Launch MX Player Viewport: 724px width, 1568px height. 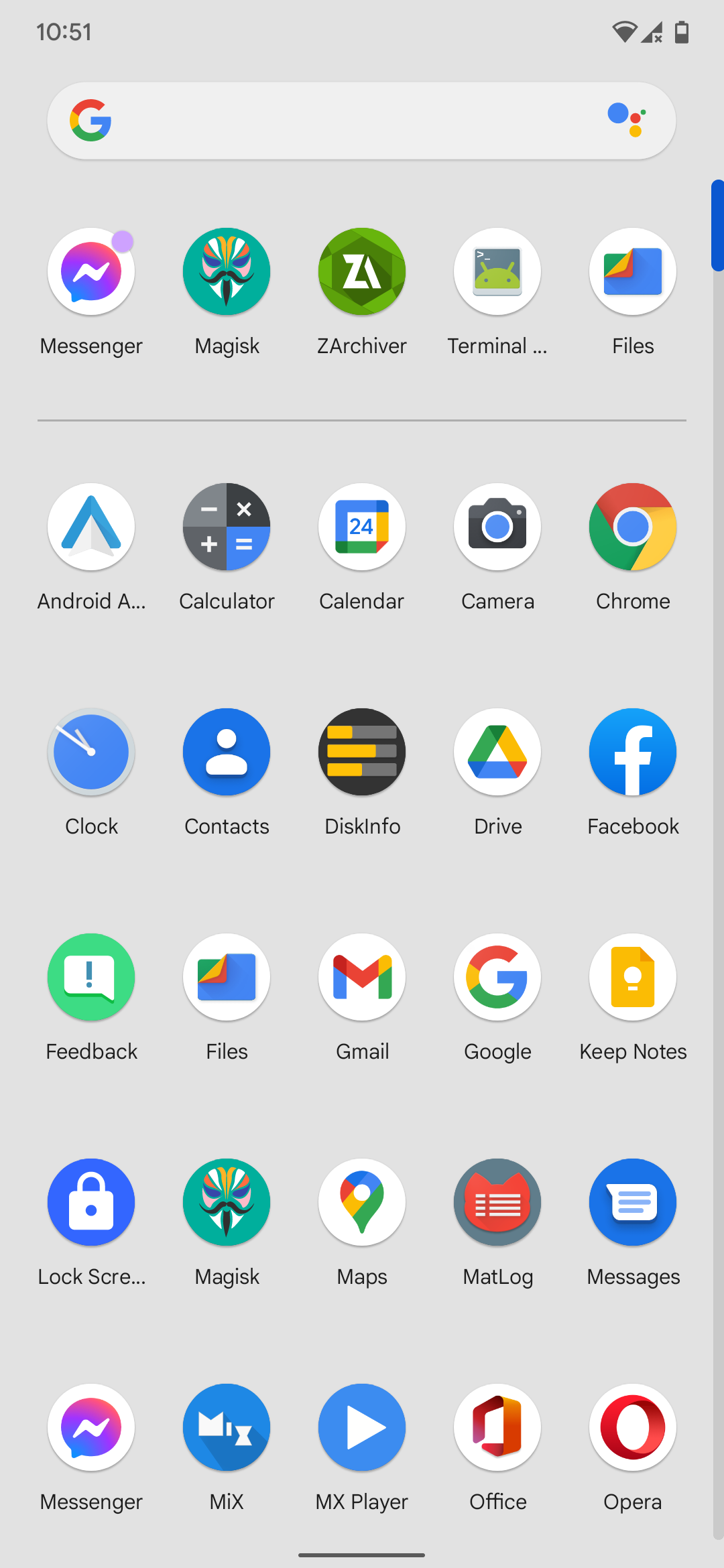pyautogui.click(x=362, y=1428)
